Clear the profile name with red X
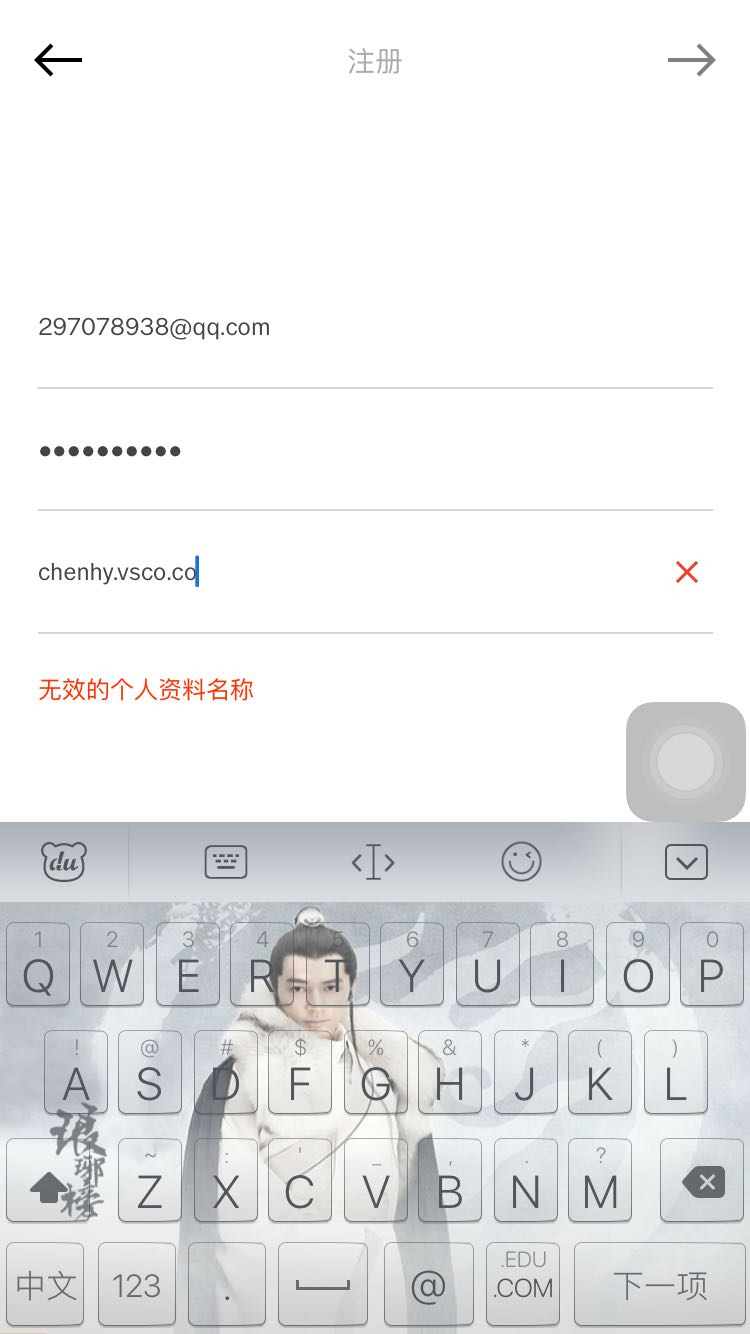Screen dimensions: 750x1334 pos(687,572)
